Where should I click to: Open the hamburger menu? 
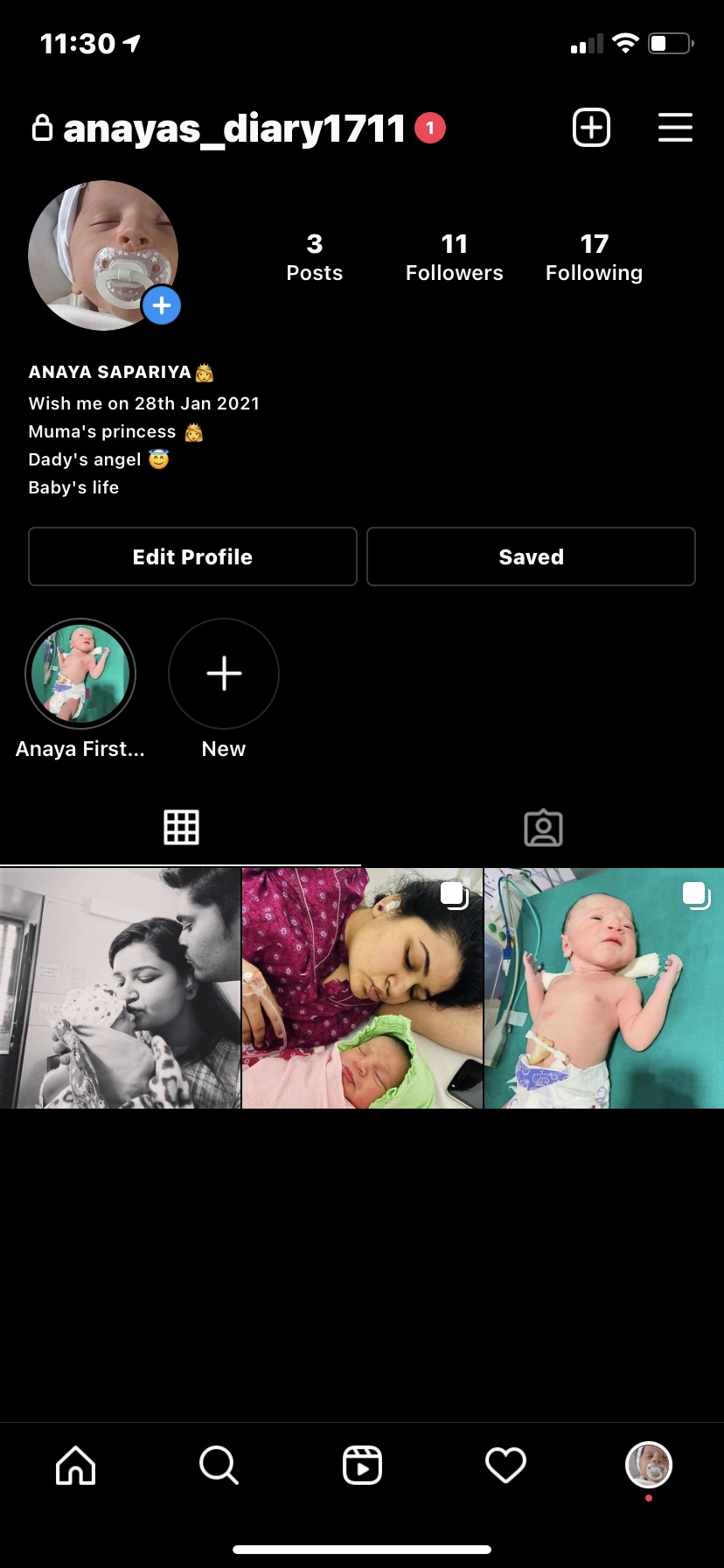675,128
